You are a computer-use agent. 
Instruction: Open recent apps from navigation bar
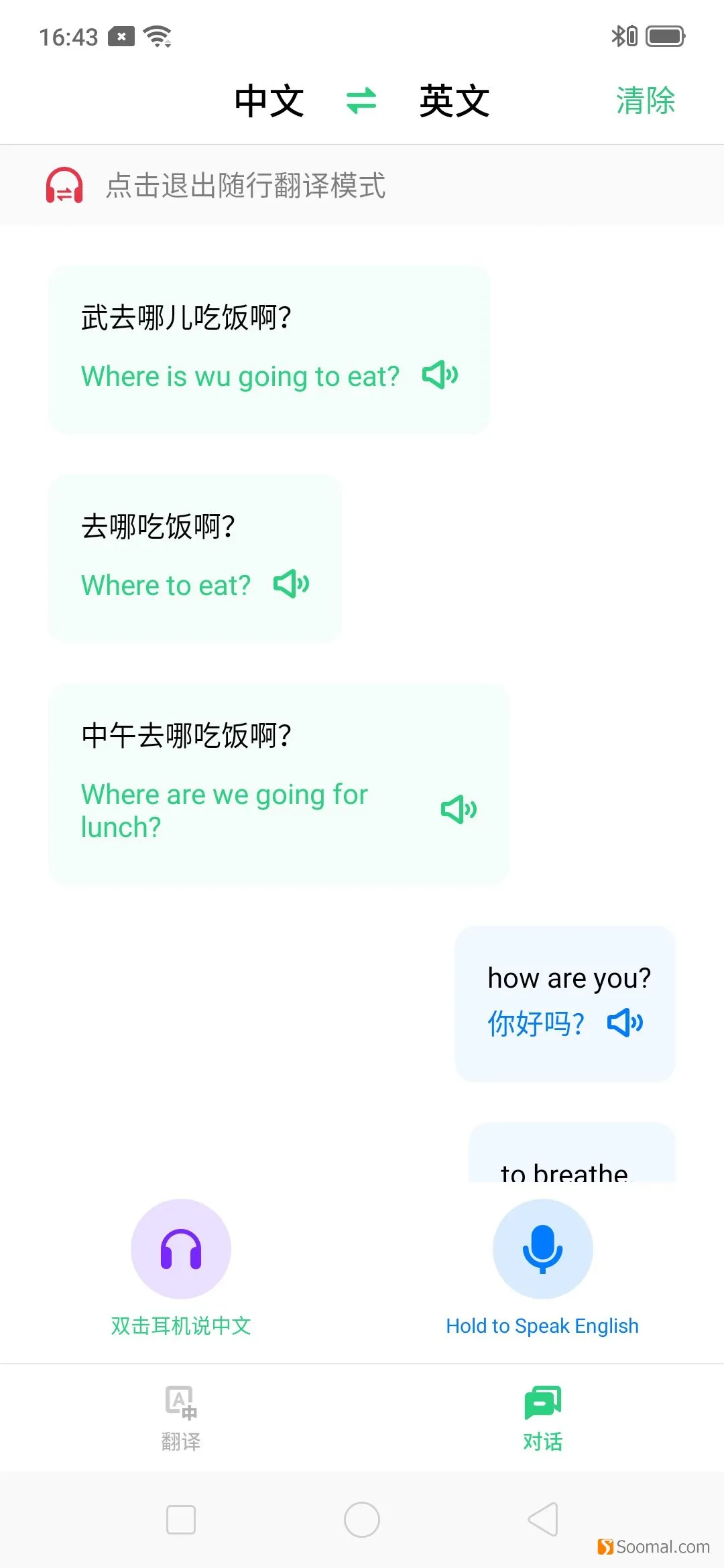pos(181,1519)
